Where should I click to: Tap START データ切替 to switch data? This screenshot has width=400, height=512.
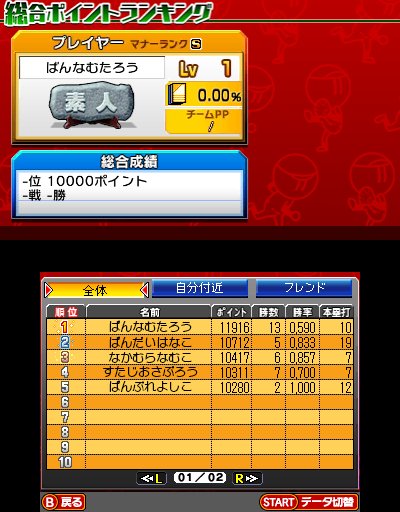tap(309, 502)
